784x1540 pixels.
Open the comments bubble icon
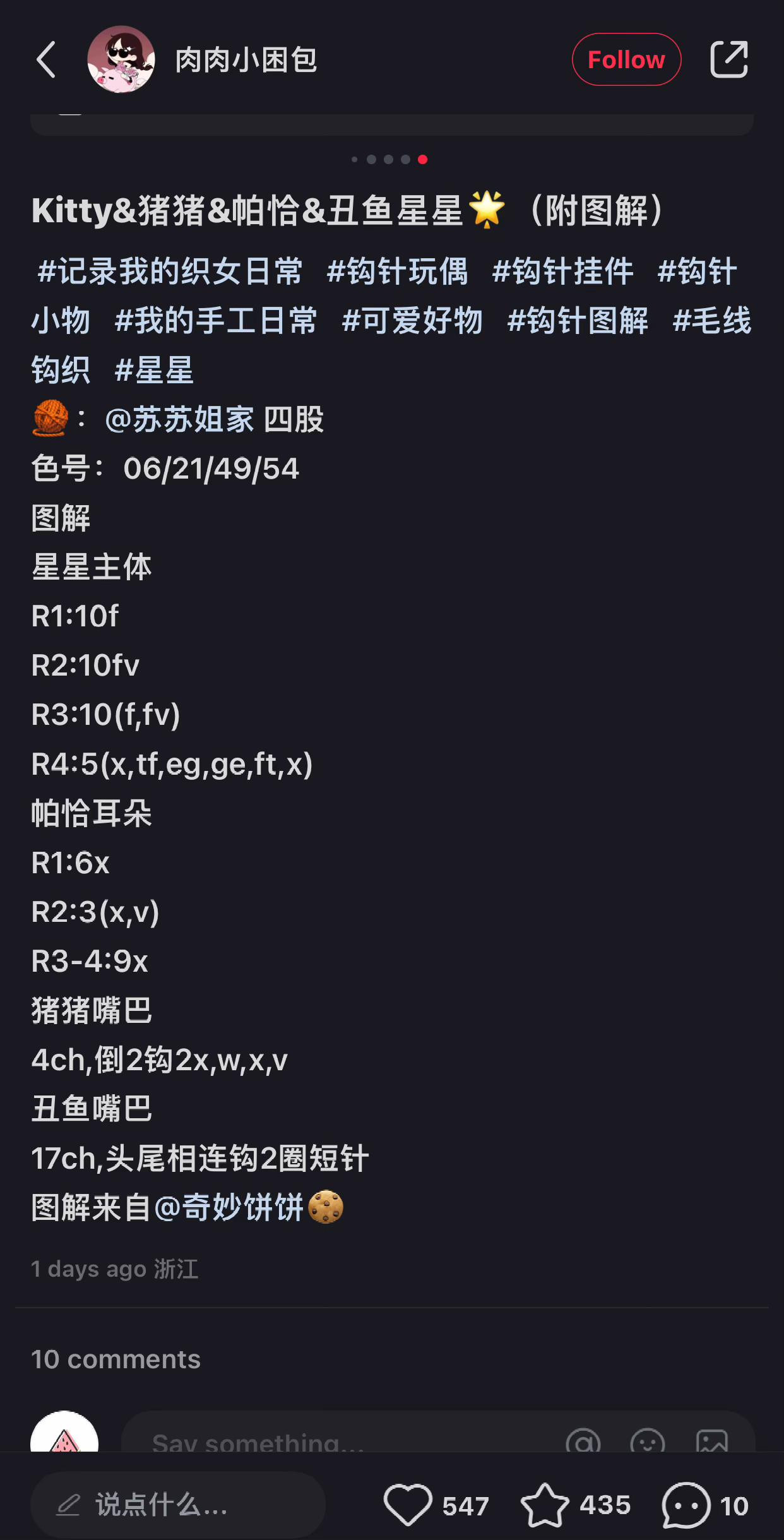pyautogui.click(x=686, y=1505)
